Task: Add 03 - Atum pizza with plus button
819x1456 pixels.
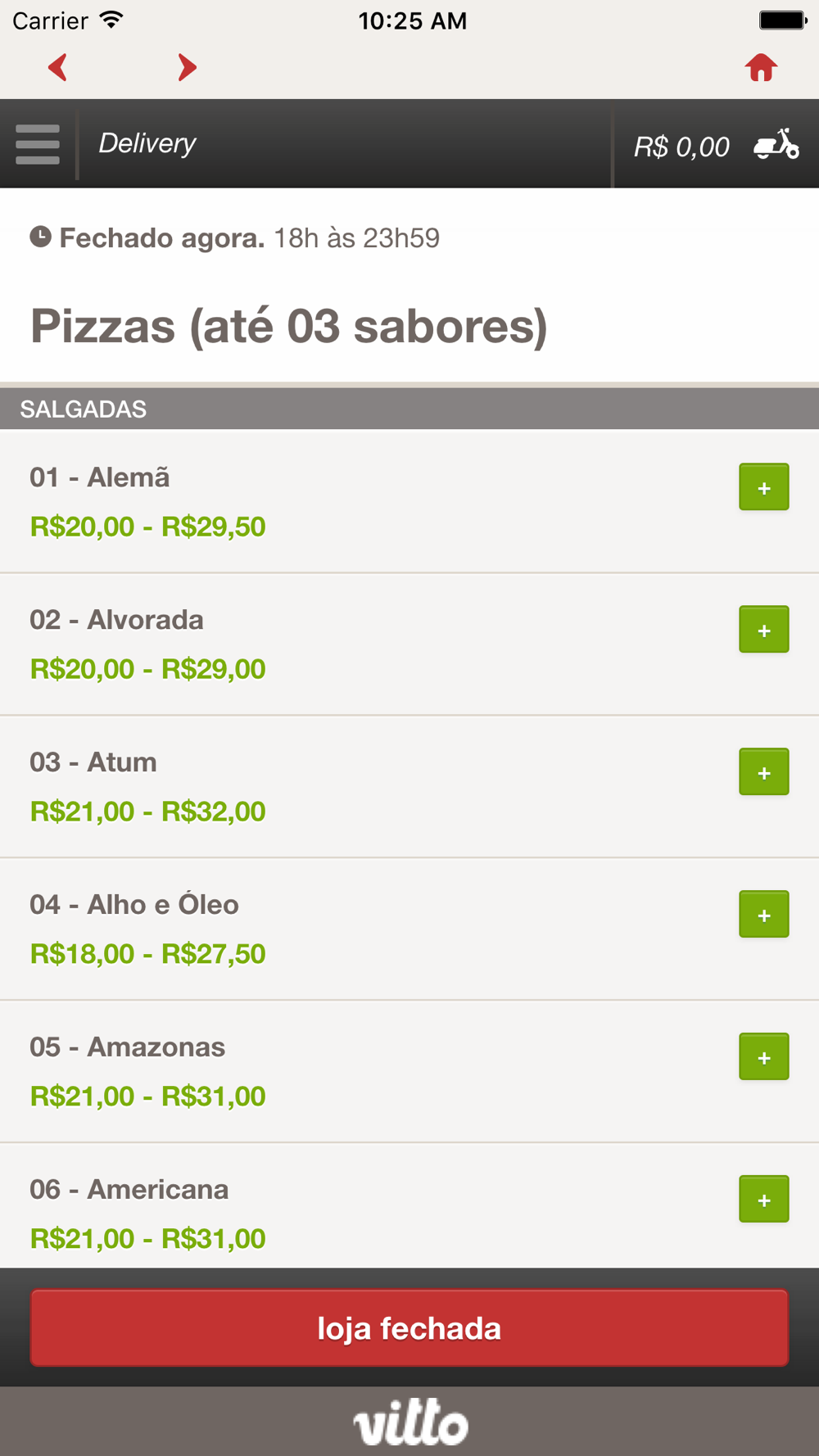Action: pos(764,772)
